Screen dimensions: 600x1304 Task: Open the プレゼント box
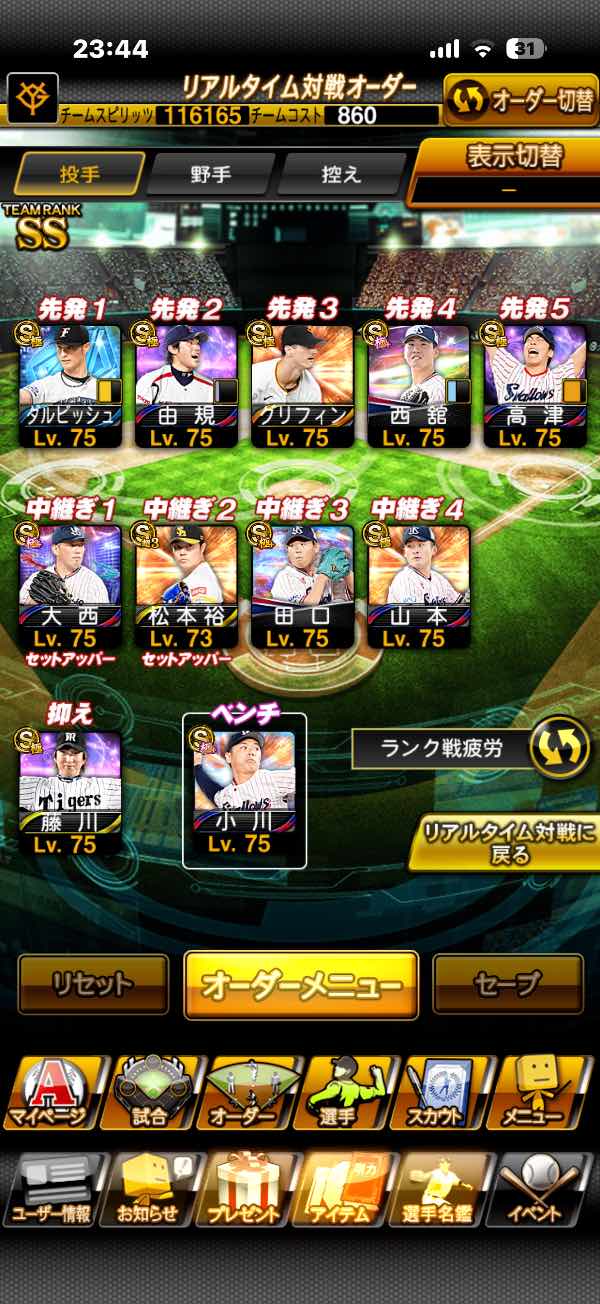pos(244,1190)
